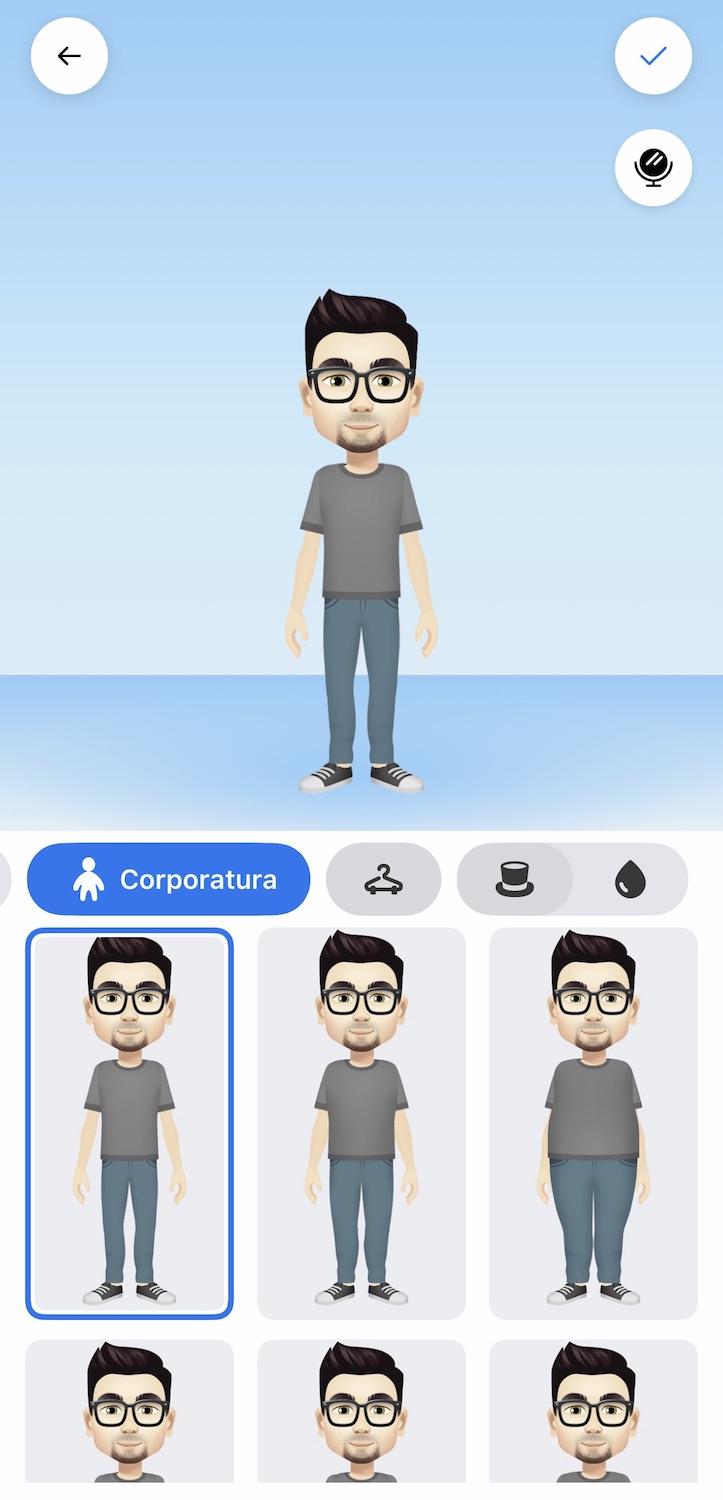Go back using the arrow button

pyautogui.click(x=69, y=56)
